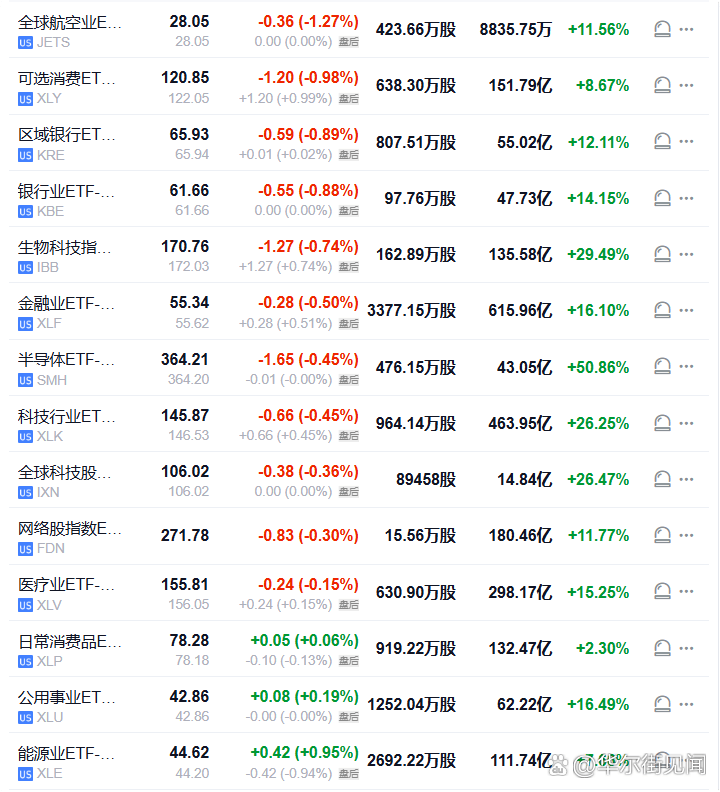Open the more options dots for FDN
Image resolution: width=720 pixels, height=792 pixels.
686,536
